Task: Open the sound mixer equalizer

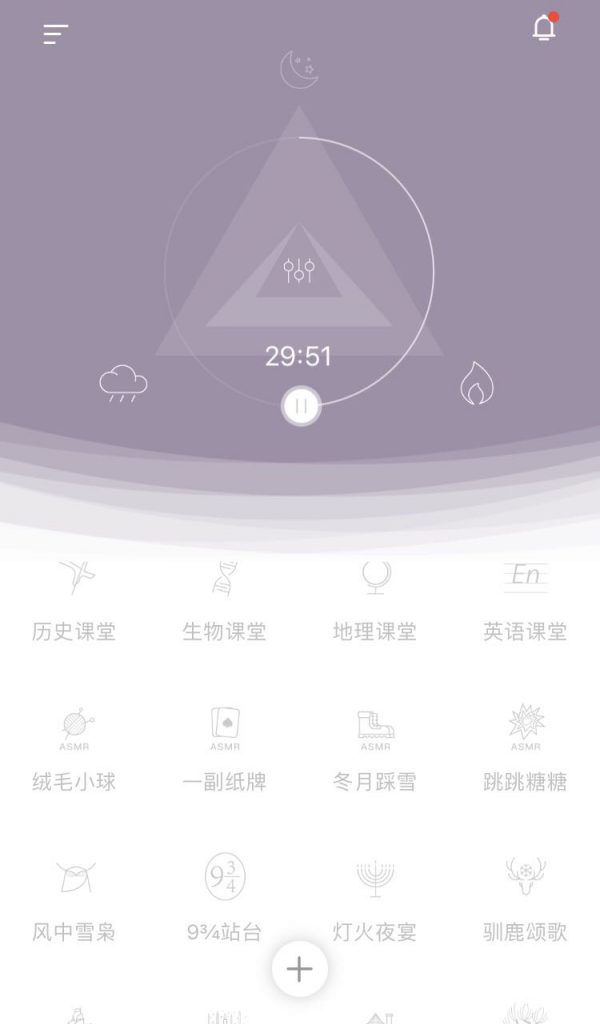Action: (x=299, y=270)
